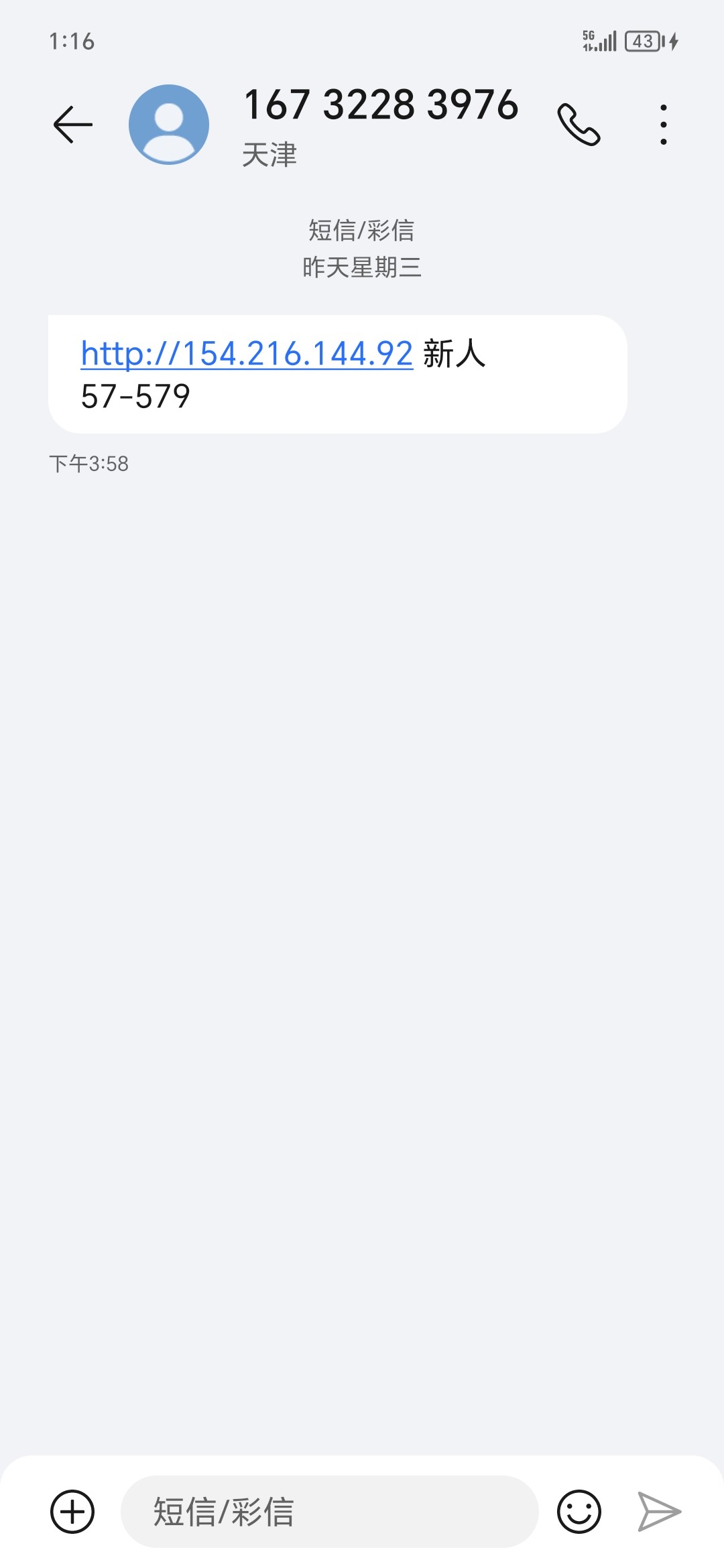This screenshot has width=724, height=1568.
Task: Go back to the message list
Action: pyautogui.click(x=72, y=125)
